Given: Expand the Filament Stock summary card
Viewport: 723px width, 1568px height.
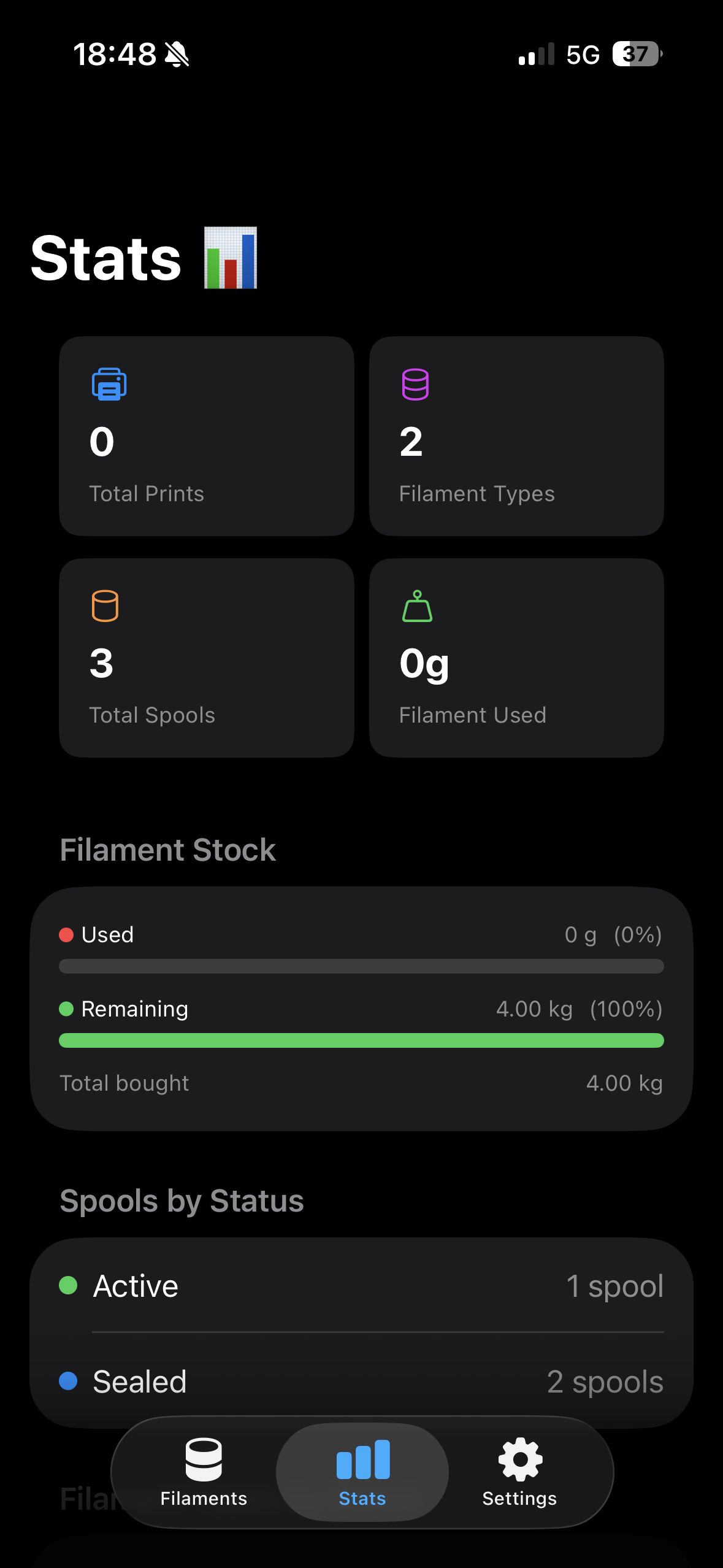Looking at the screenshot, I should pos(362,1006).
